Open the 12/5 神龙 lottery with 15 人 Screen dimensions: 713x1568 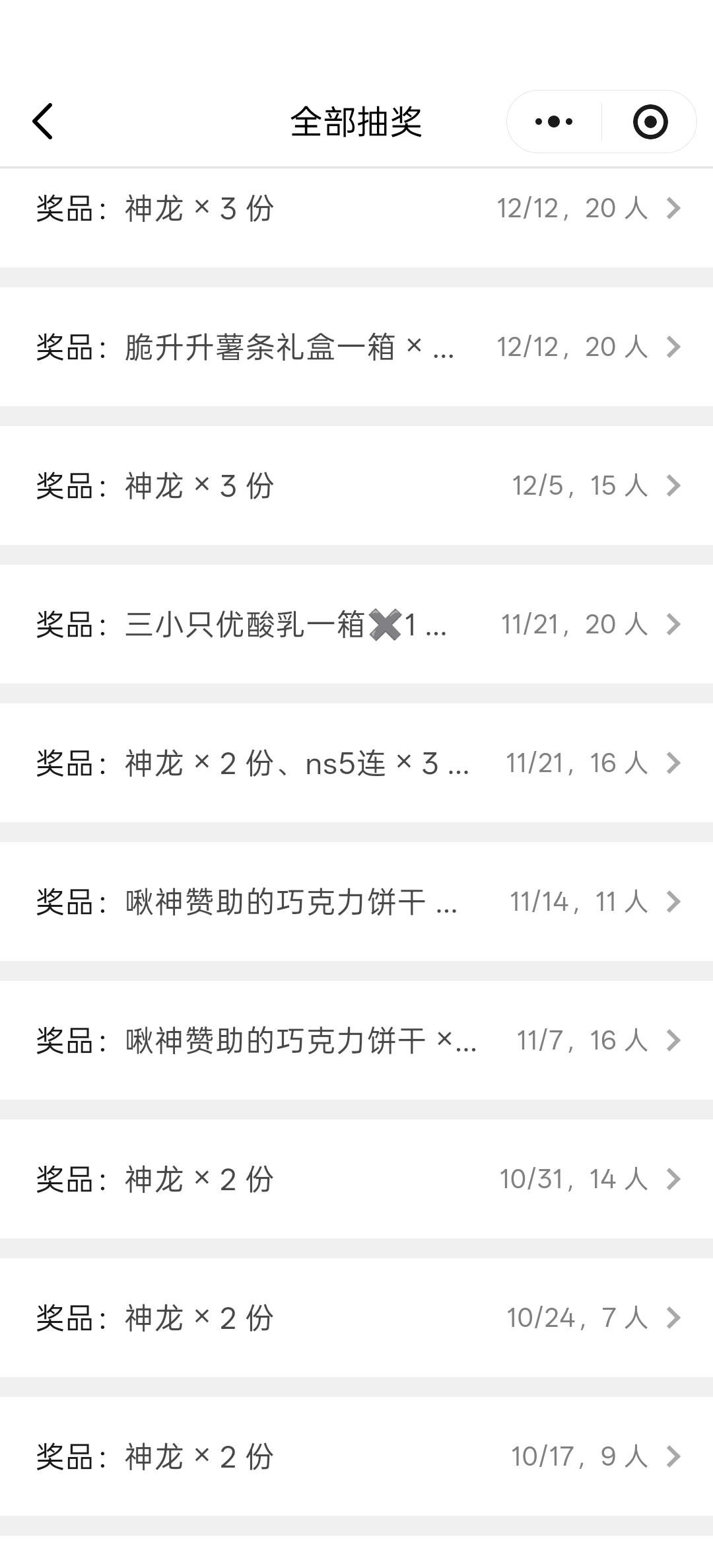tap(356, 485)
